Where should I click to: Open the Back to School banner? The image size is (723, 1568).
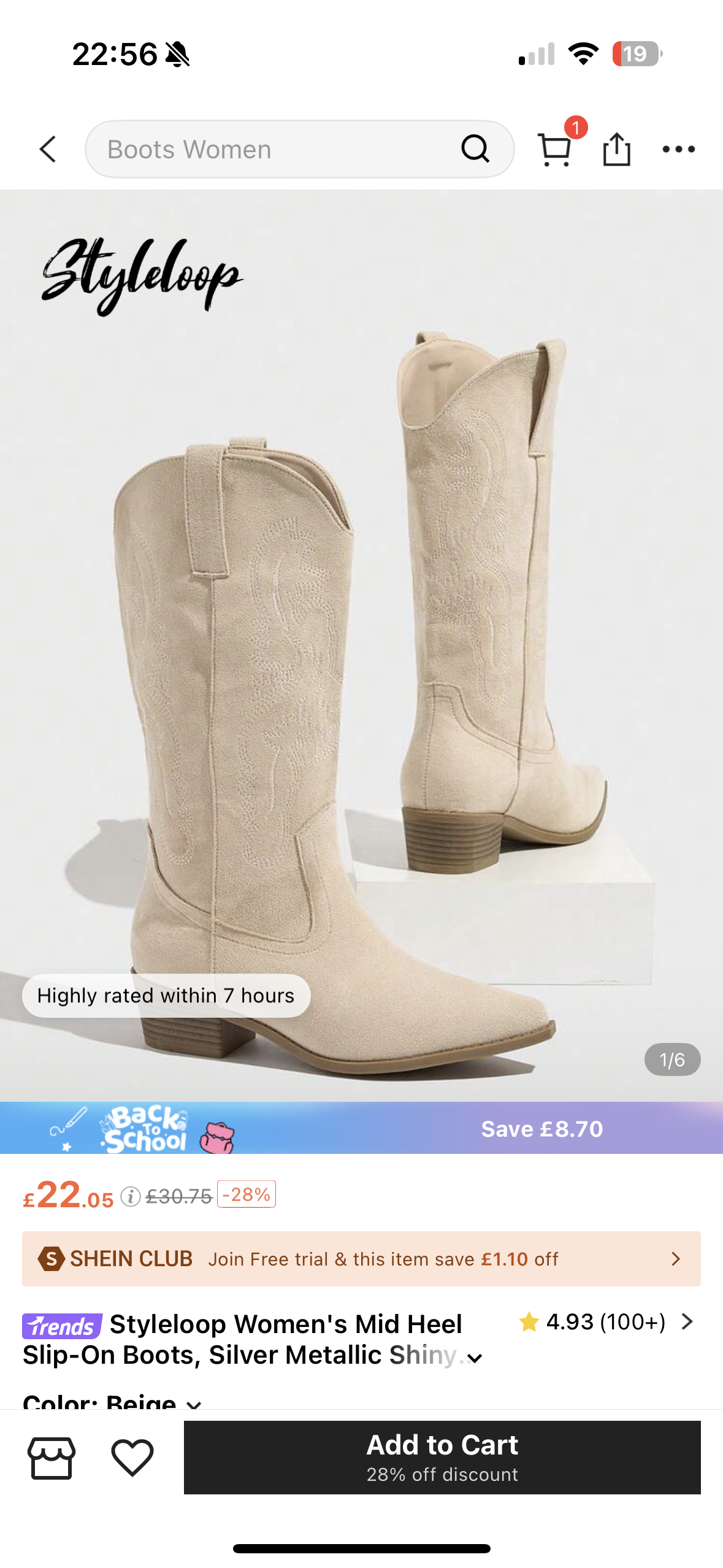[x=361, y=1128]
